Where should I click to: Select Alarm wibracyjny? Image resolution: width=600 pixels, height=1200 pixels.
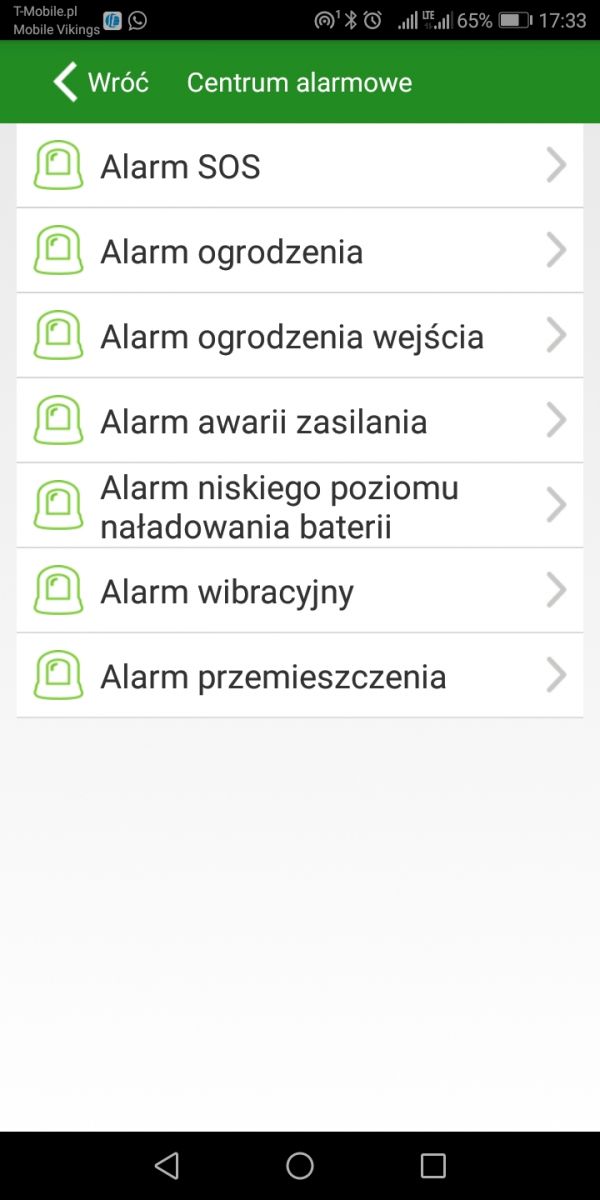click(x=300, y=591)
